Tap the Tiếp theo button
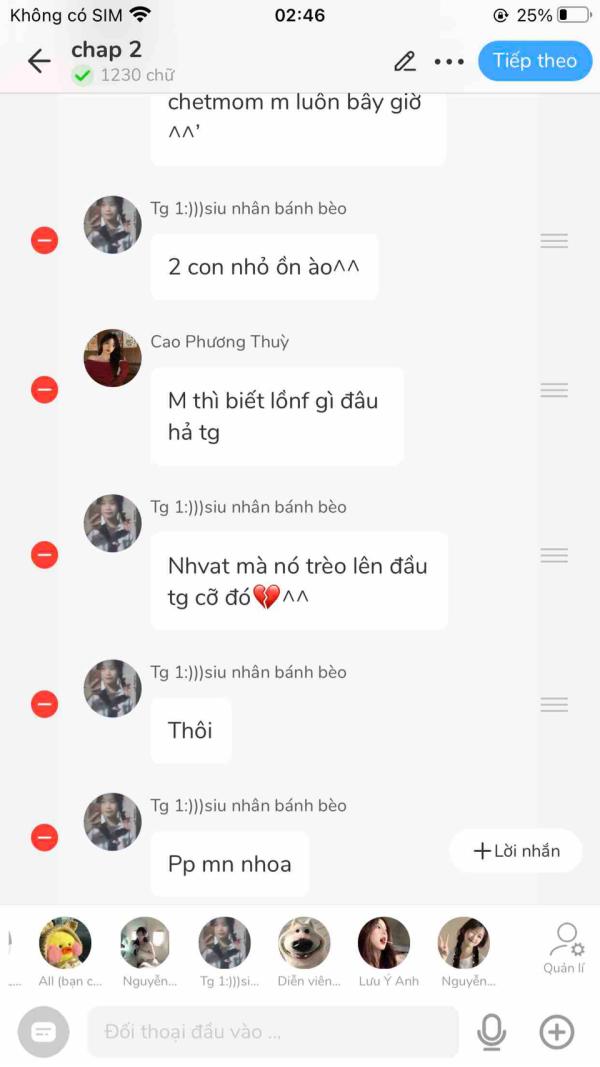Viewport: 600px width, 1067px height. coord(534,61)
